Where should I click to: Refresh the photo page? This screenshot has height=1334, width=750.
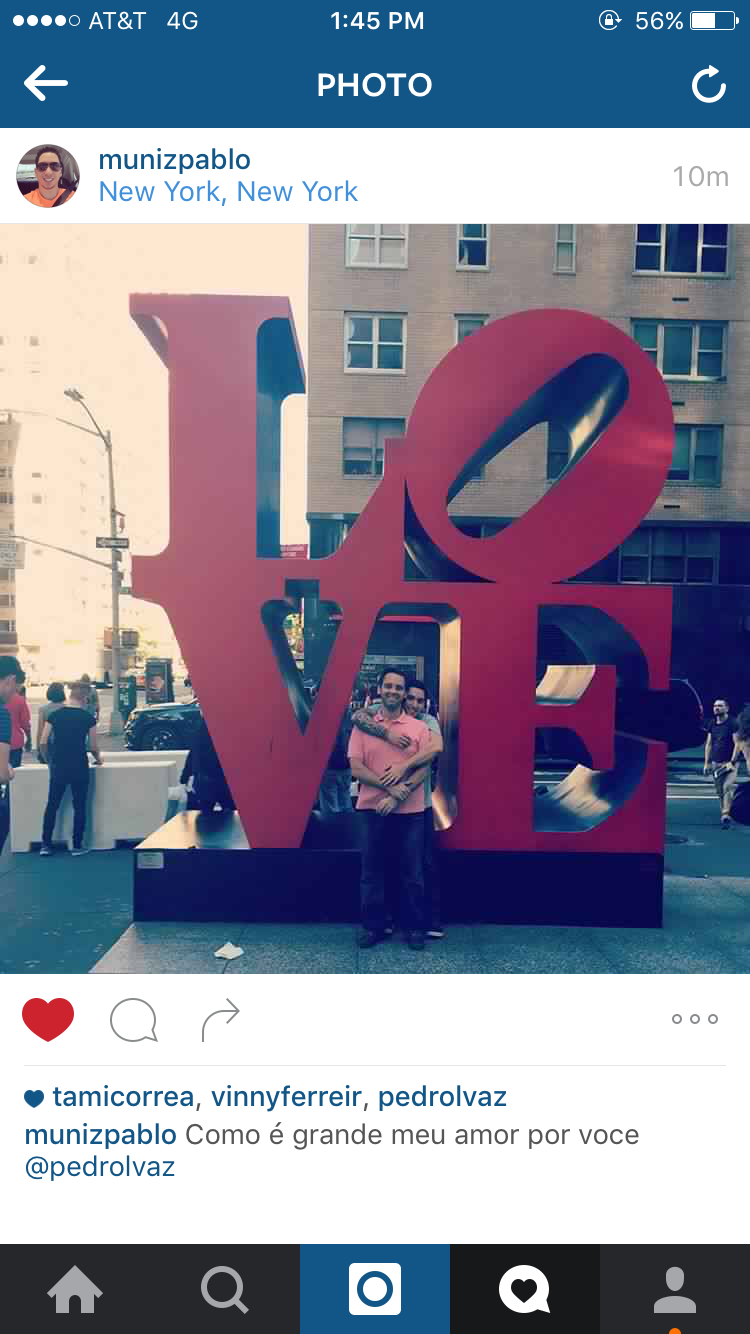tap(708, 86)
